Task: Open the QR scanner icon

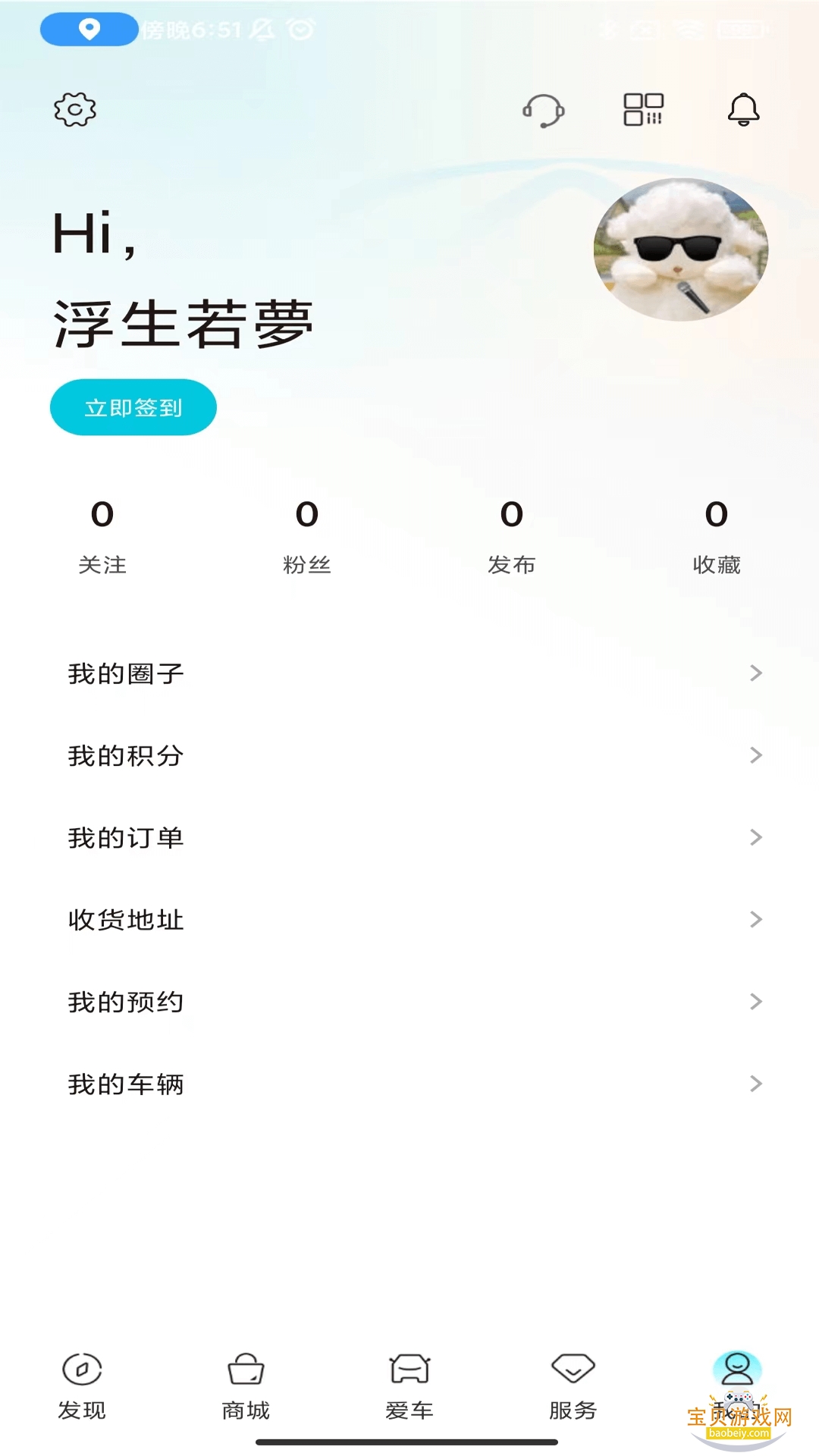Action: pos(644,108)
